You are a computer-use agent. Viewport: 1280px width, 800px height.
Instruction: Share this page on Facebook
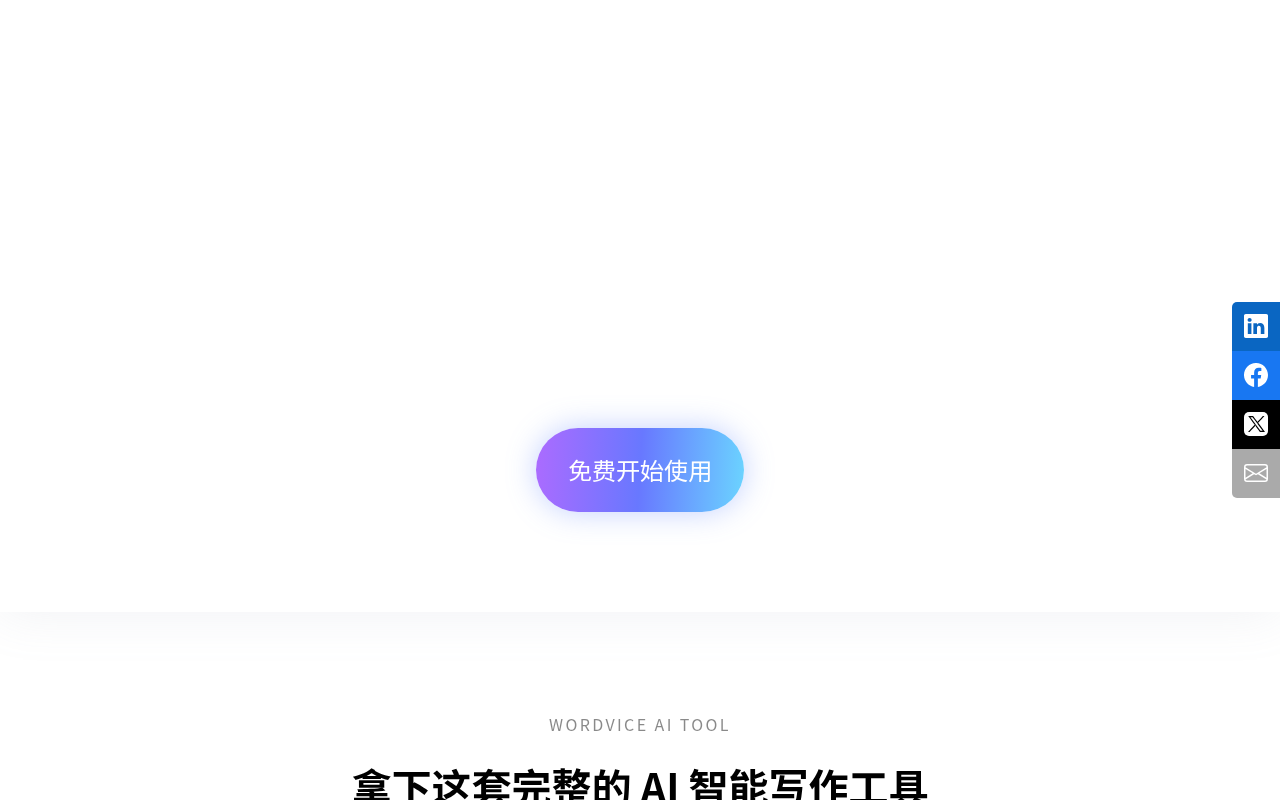pyautogui.click(x=1256, y=375)
